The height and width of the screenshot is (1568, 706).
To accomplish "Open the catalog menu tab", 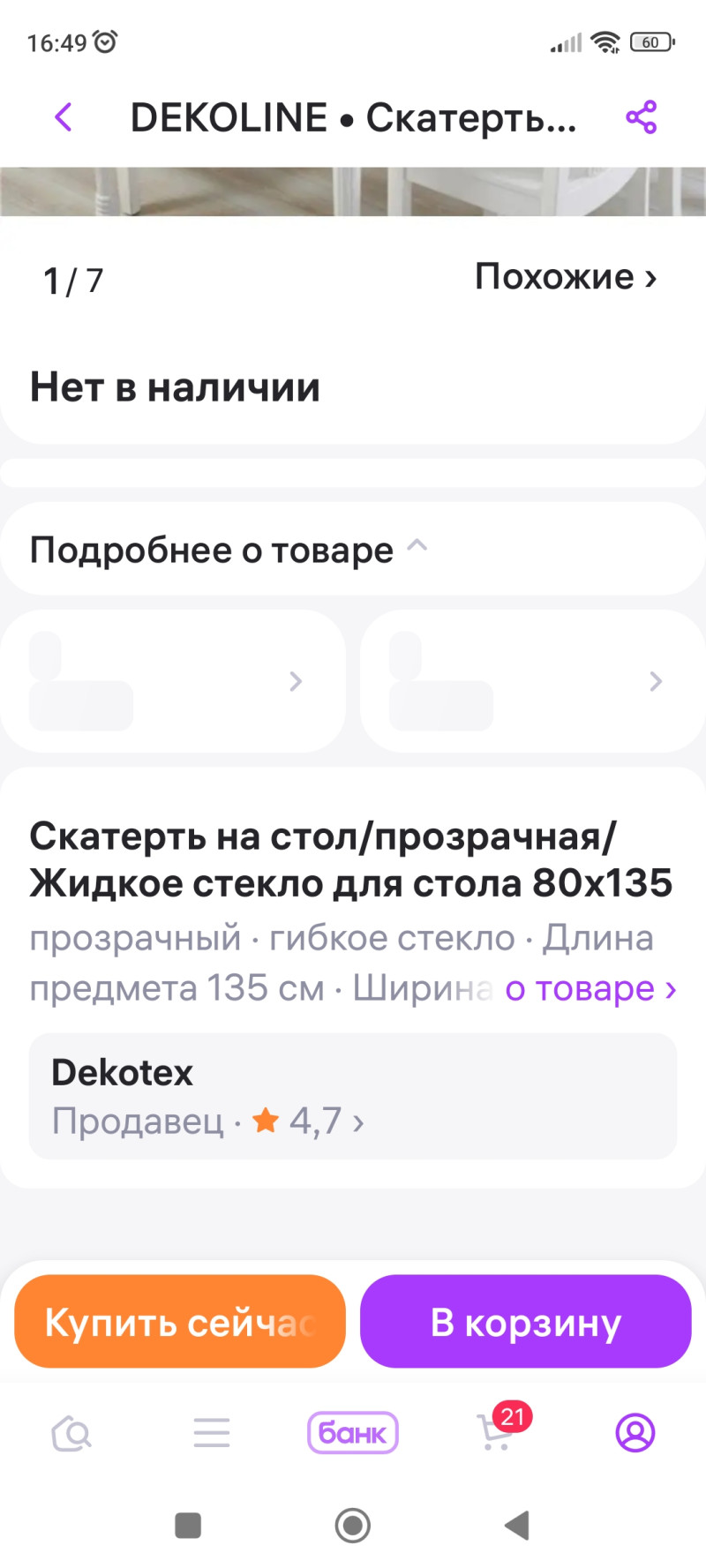I will (x=212, y=1432).
